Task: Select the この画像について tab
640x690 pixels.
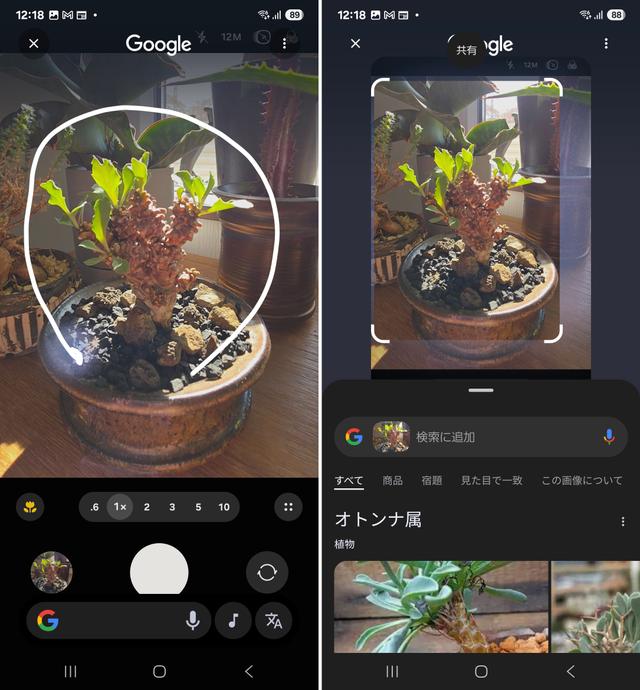Action: (581, 481)
